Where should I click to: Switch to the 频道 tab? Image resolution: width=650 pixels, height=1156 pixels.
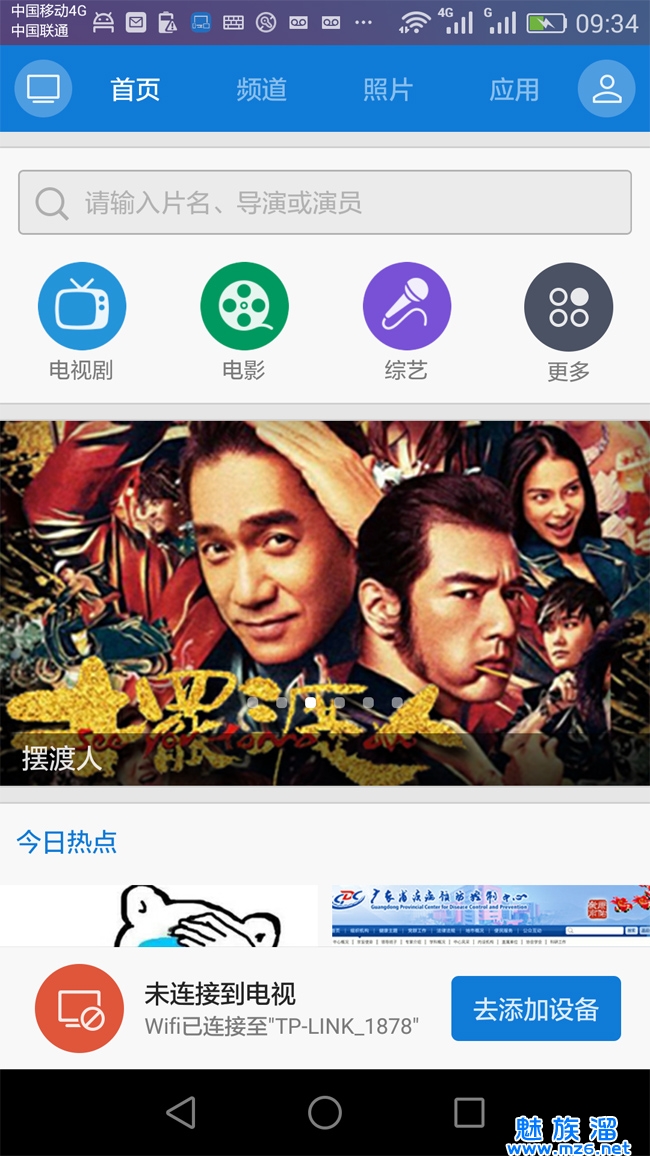pyautogui.click(x=262, y=89)
